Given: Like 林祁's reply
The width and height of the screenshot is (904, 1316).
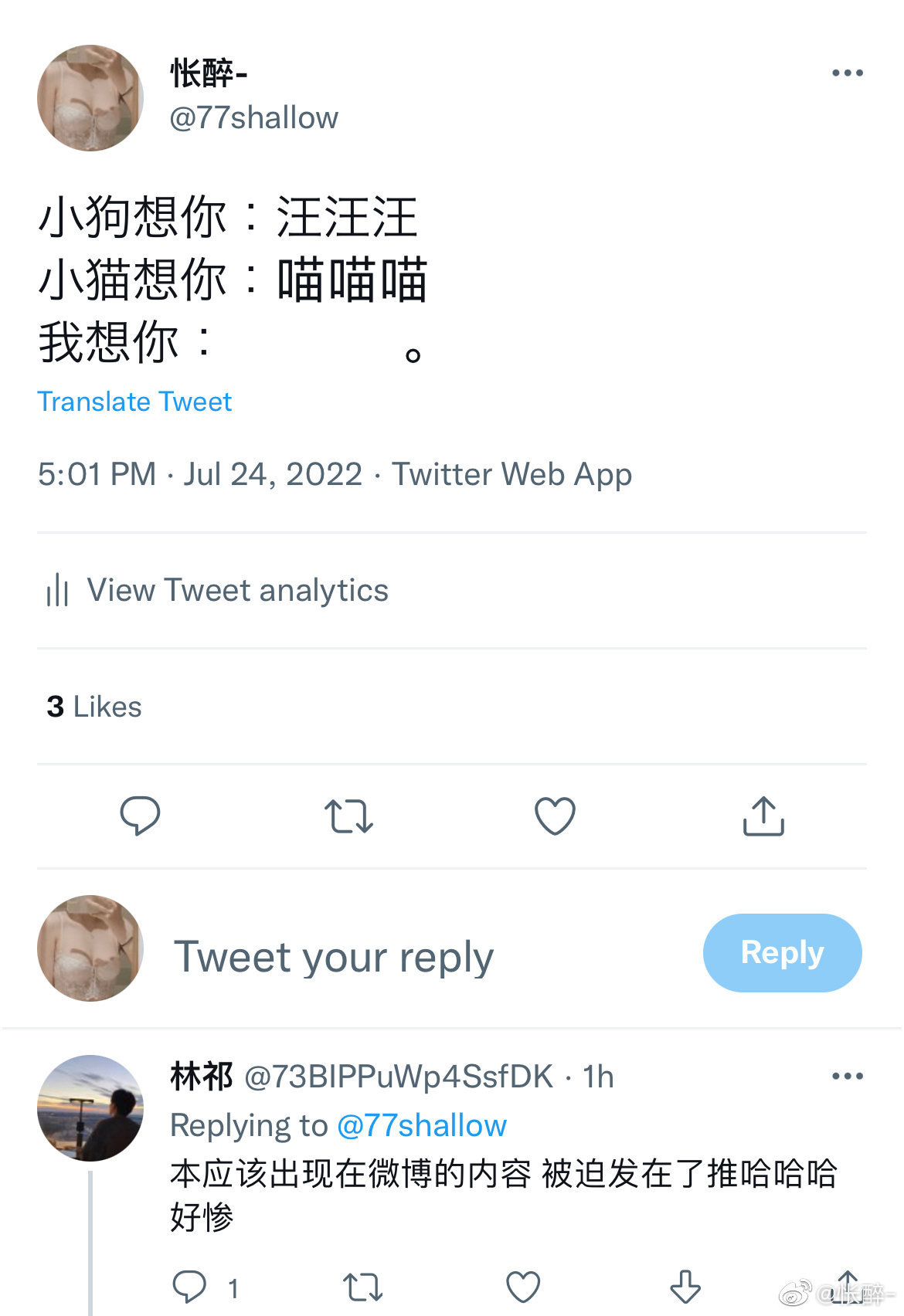Looking at the screenshot, I should point(523,1287).
